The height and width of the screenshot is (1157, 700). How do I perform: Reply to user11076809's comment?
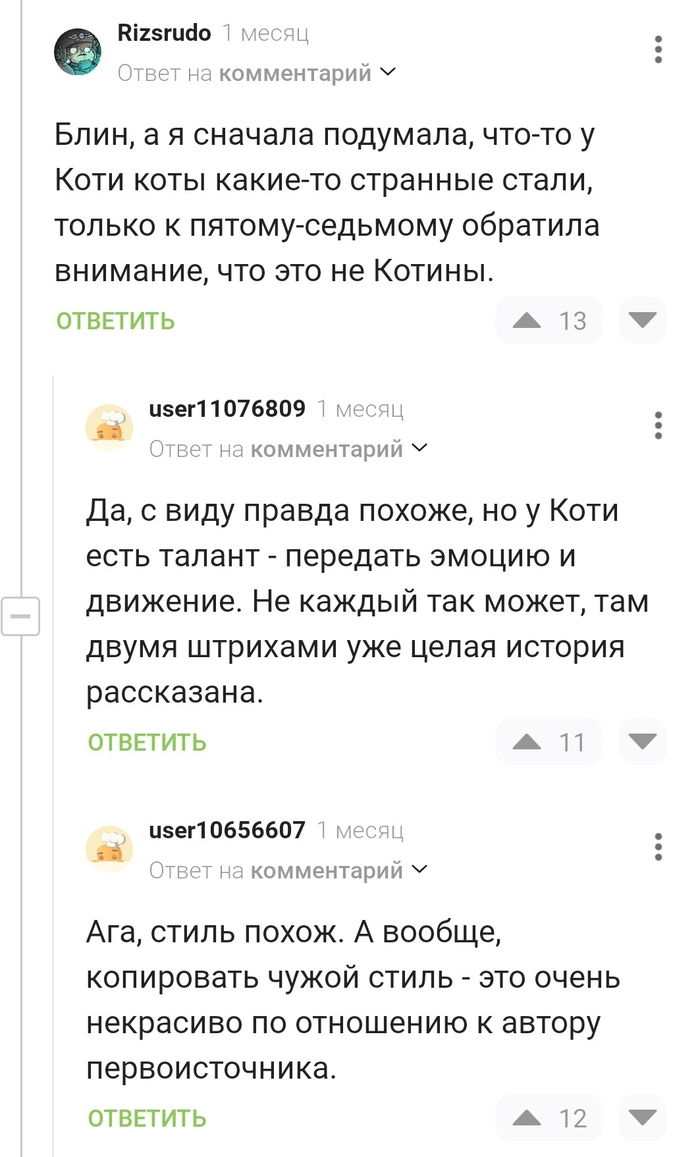147,742
